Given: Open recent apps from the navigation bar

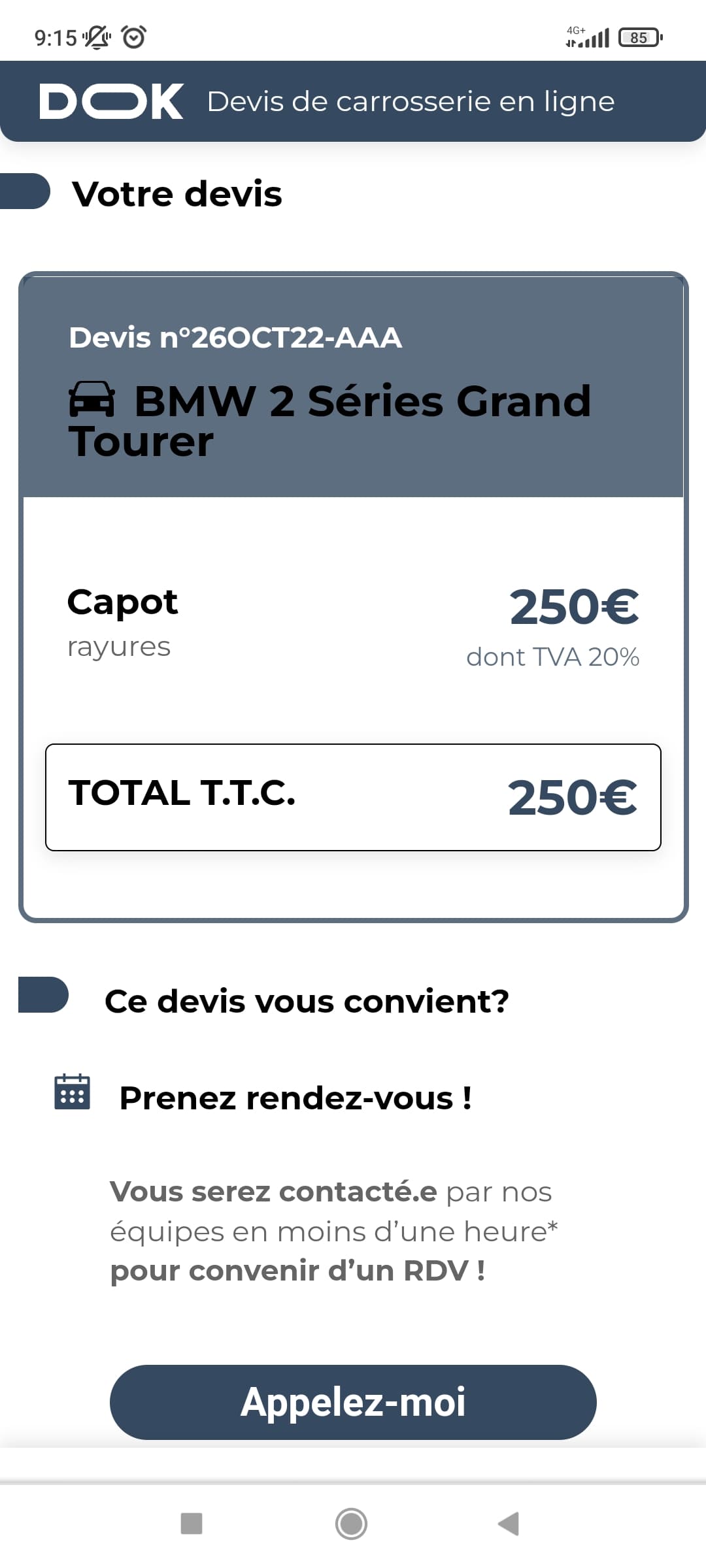Looking at the screenshot, I should pos(192,1524).
